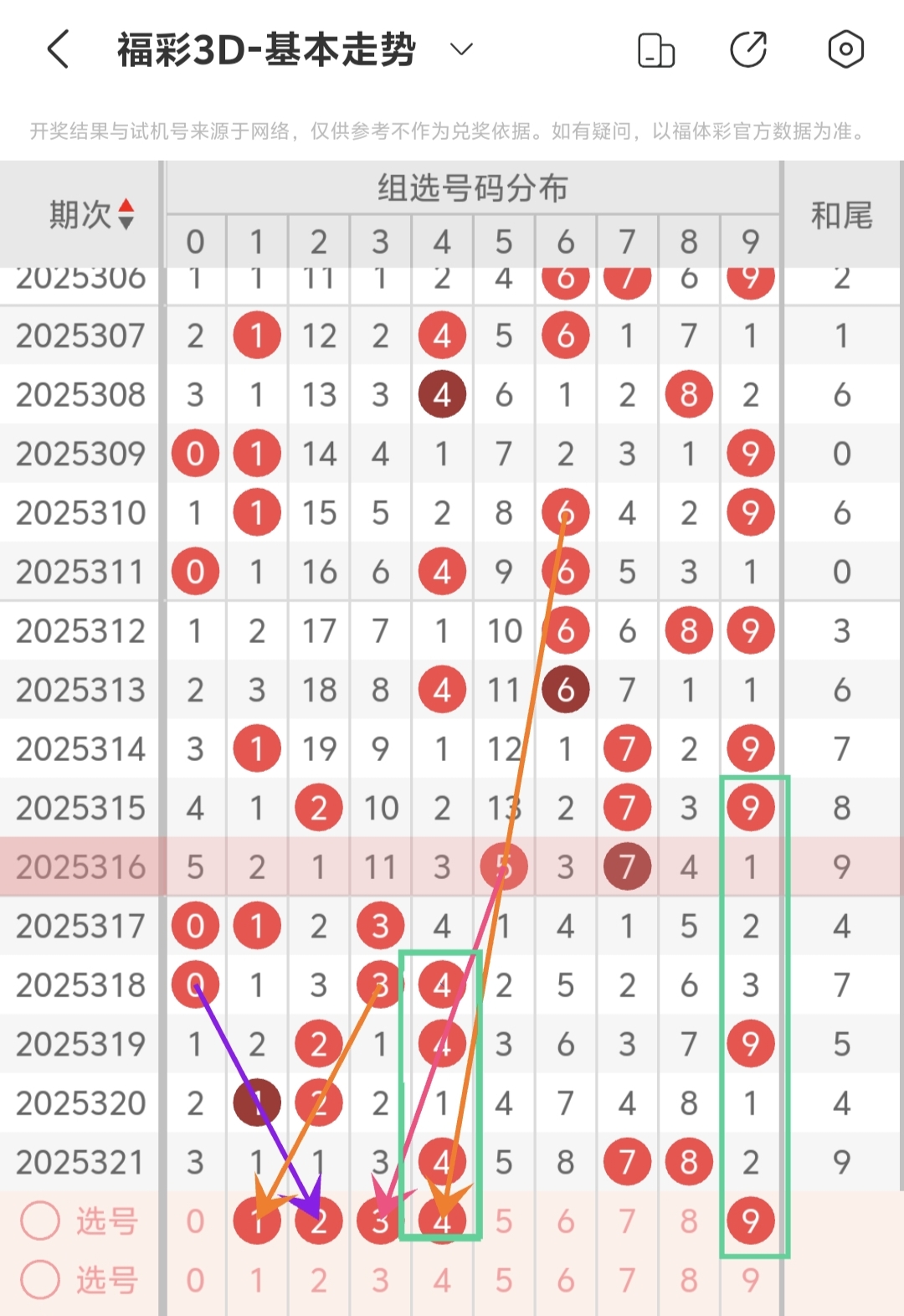Pick number 7 in the second 选号 row
The height and width of the screenshot is (1316, 904).
(x=627, y=1280)
